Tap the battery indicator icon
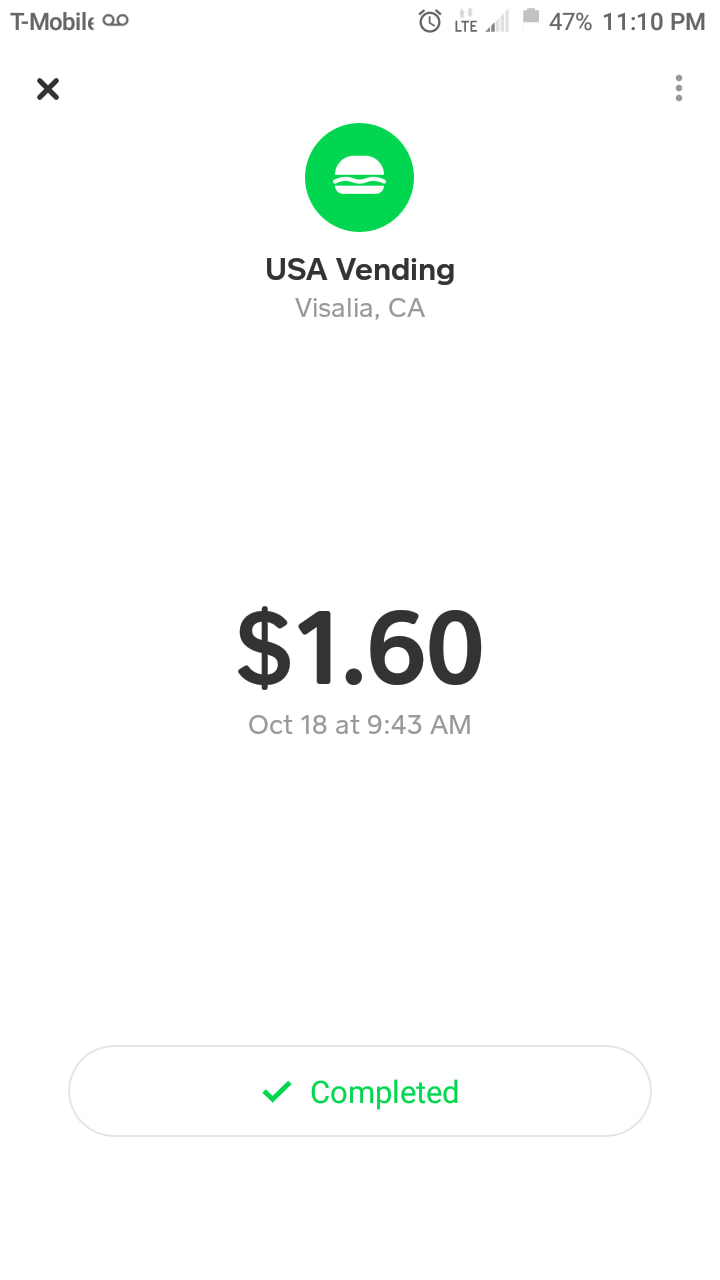720x1280 pixels. tap(529, 20)
